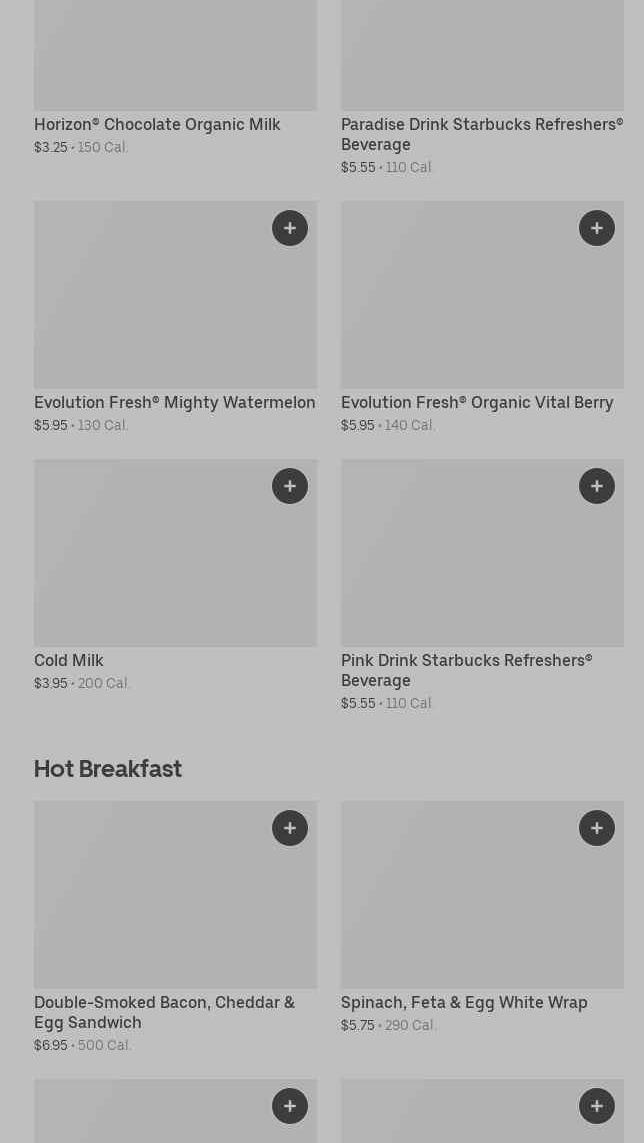The image size is (644, 1143).
Task: Add Spinach, Feta & Egg White Wrap
Action: pos(597,828)
